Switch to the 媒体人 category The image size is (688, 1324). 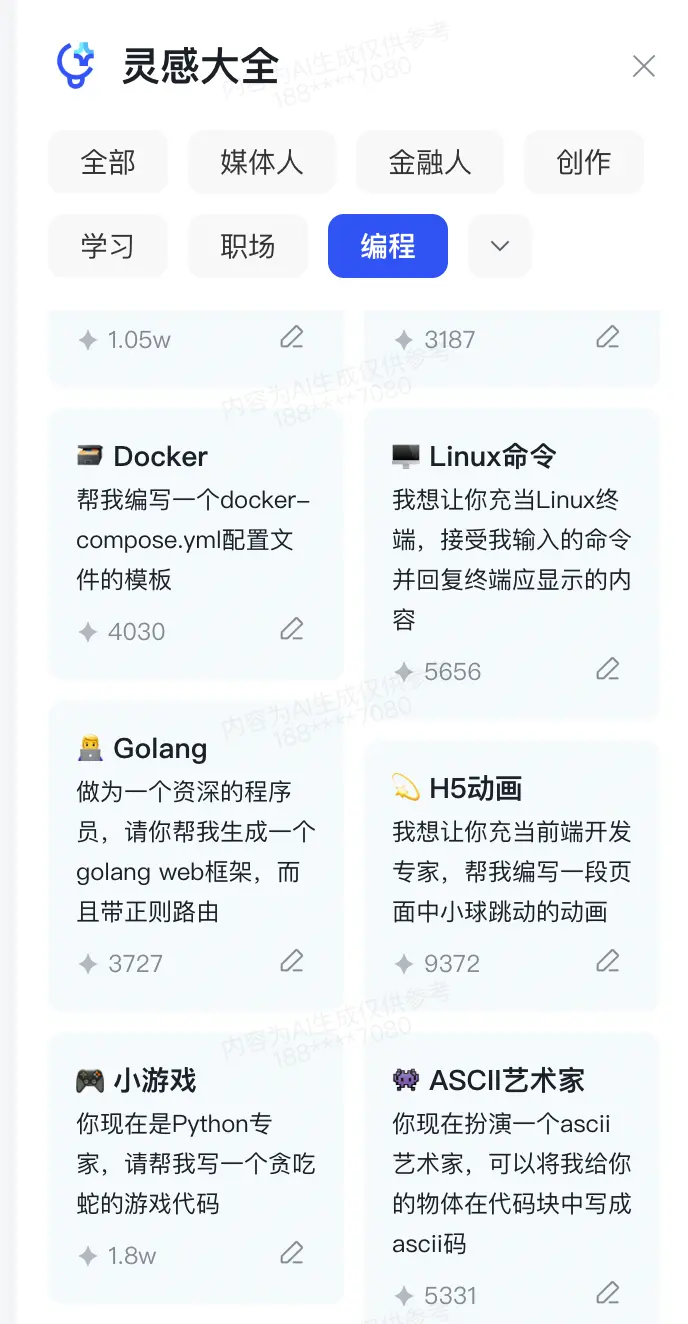pos(261,162)
